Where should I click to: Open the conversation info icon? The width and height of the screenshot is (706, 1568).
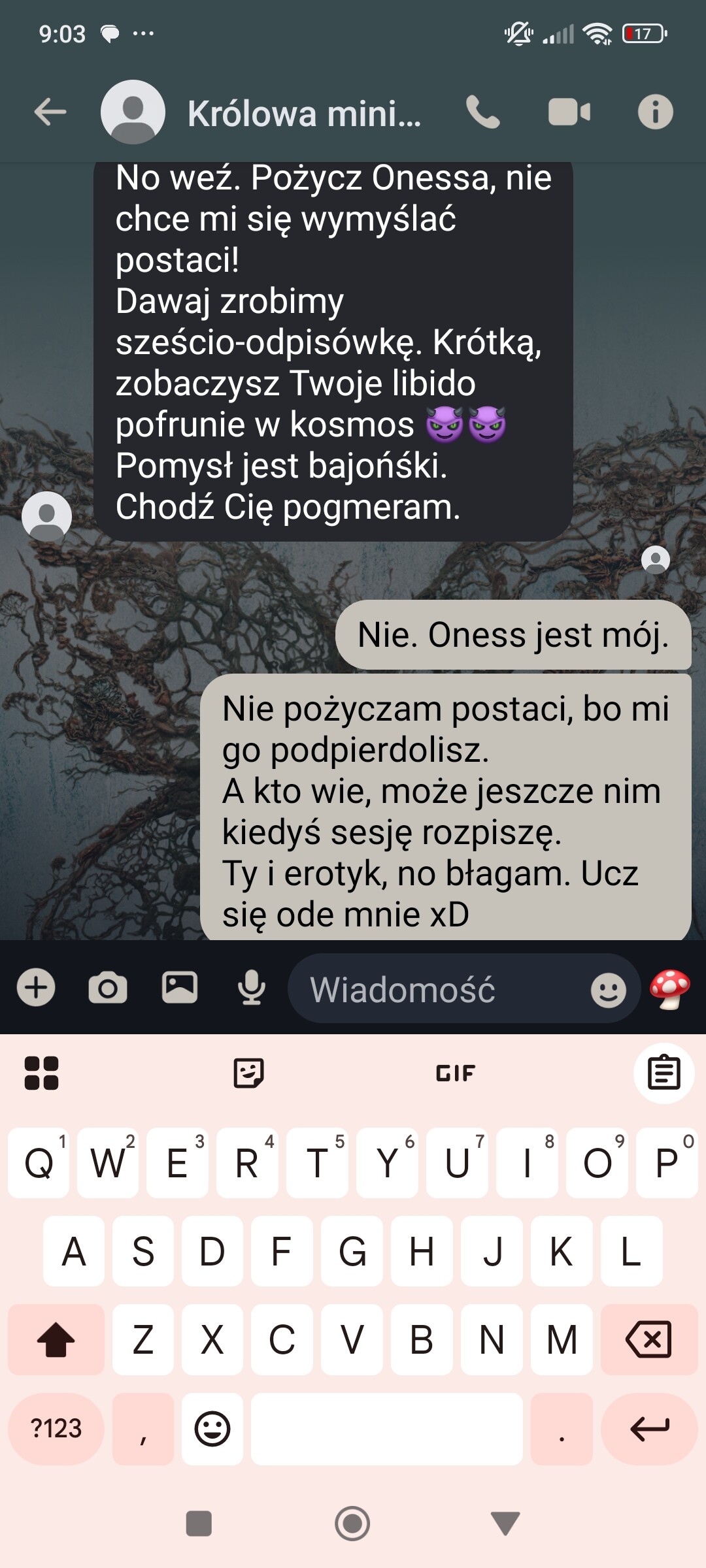(655, 112)
